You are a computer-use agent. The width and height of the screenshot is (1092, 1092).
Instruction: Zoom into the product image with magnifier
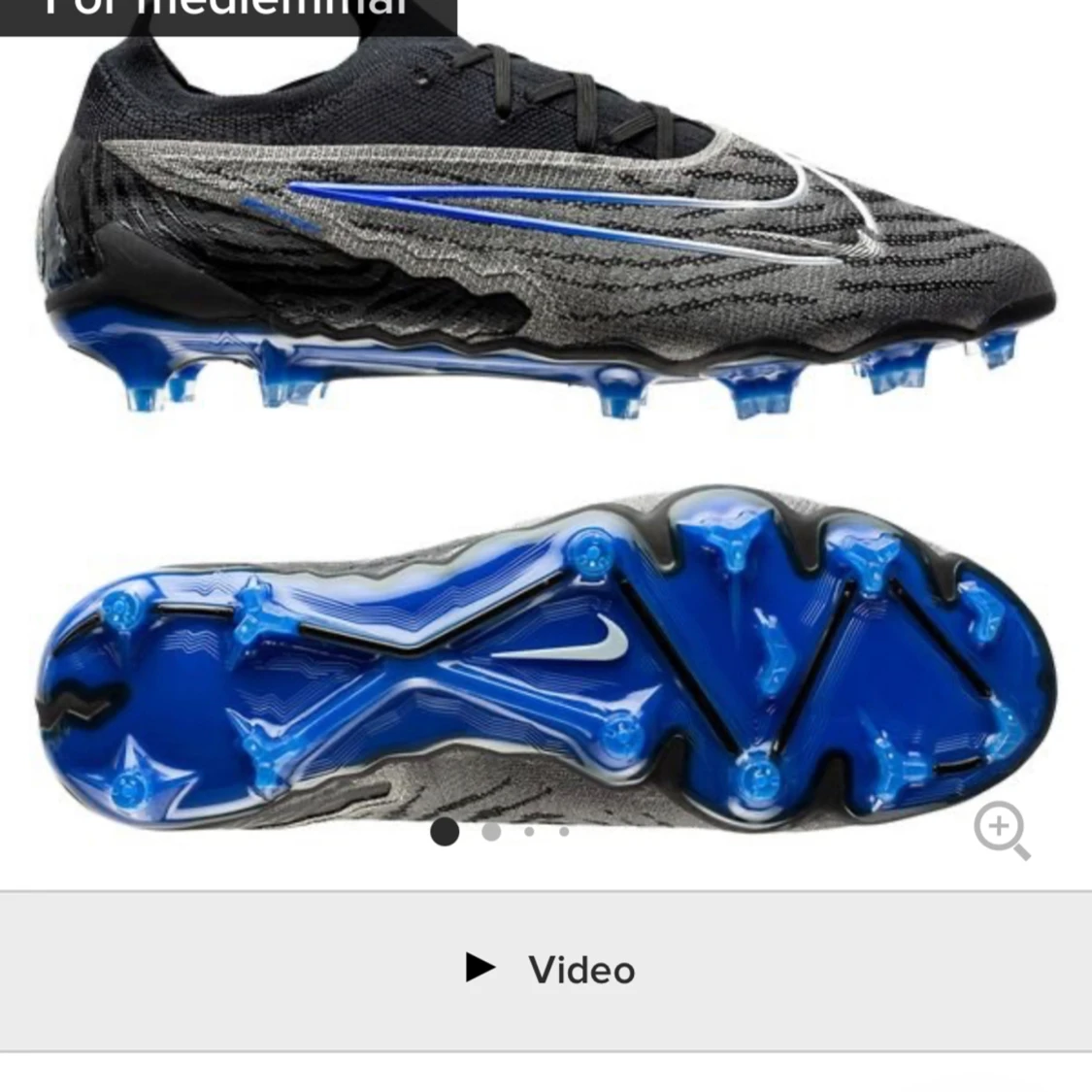(1001, 831)
